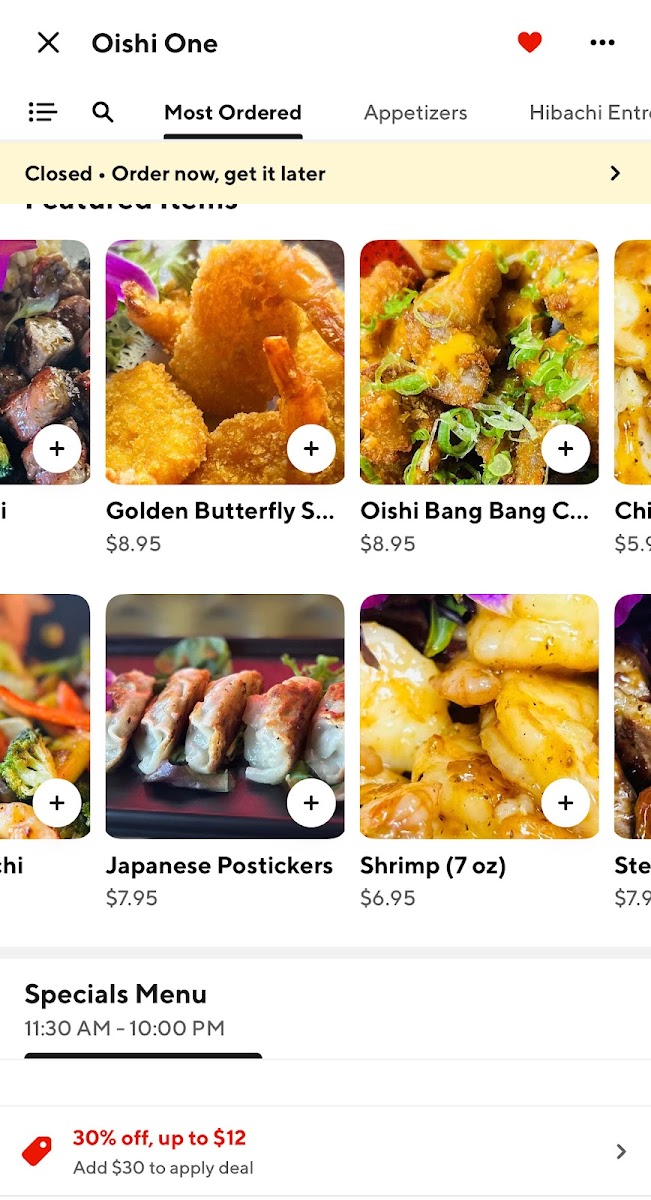Image resolution: width=651 pixels, height=1200 pixels.
Task: Close the Oishi One store page
Action: point(48,43)
